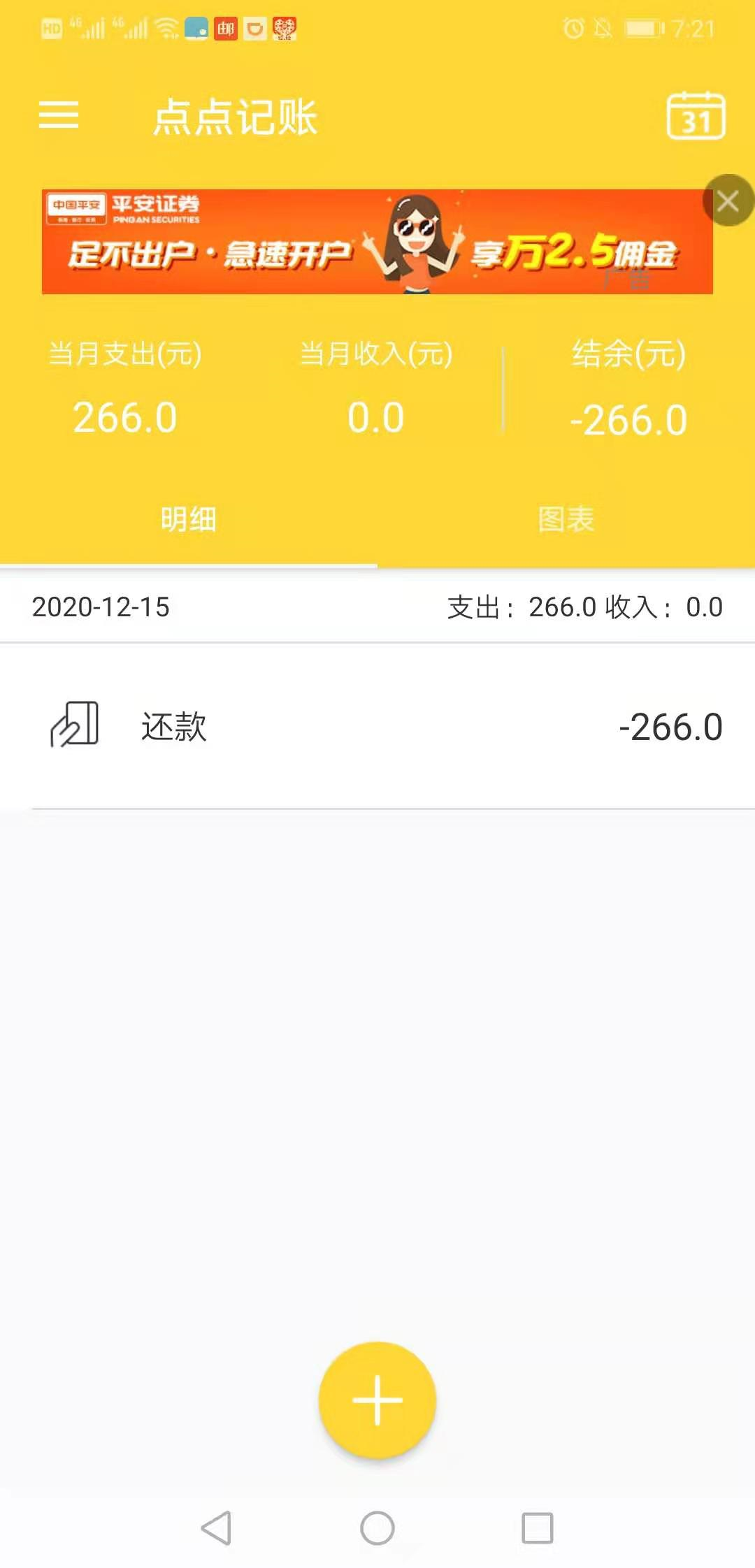The height and width of the screenshot is (1568, 755).
Task: Open the 还款 -266.0 transaction entry
Action: tap(377, 727)
